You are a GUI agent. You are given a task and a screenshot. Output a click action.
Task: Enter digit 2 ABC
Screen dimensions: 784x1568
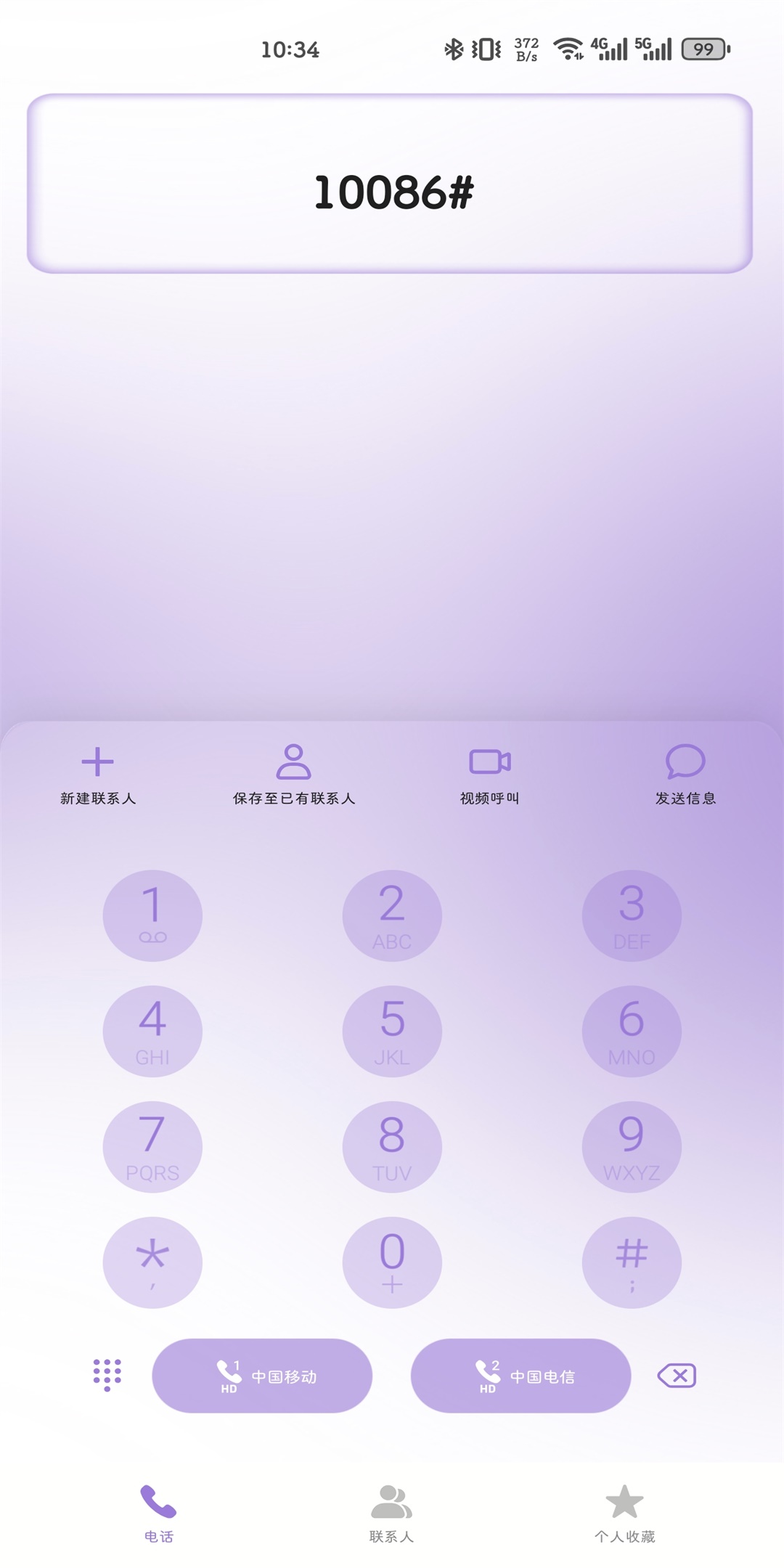click(x=392, y=915)
